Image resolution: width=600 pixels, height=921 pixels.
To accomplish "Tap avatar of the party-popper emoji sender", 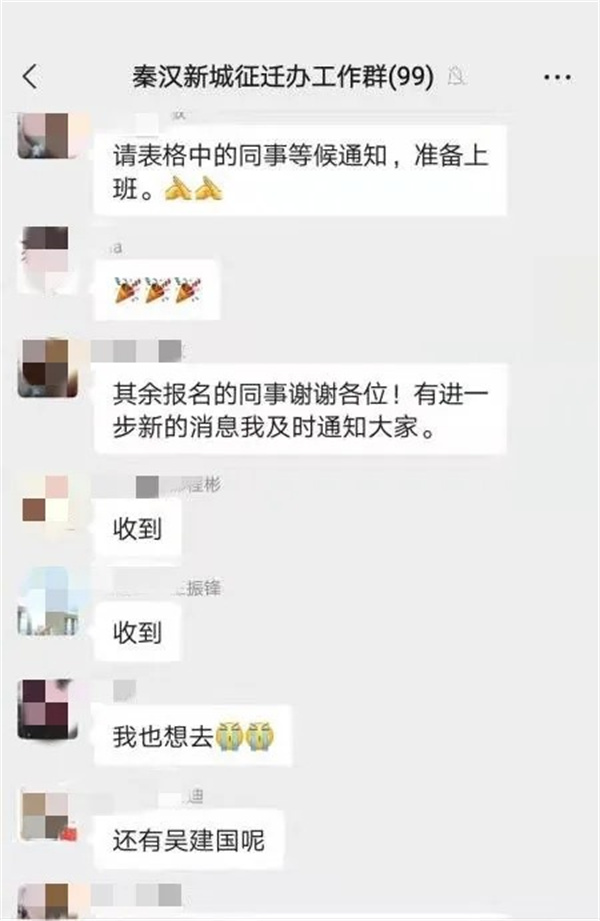I will pyautogui.click(x=44, y=258).
